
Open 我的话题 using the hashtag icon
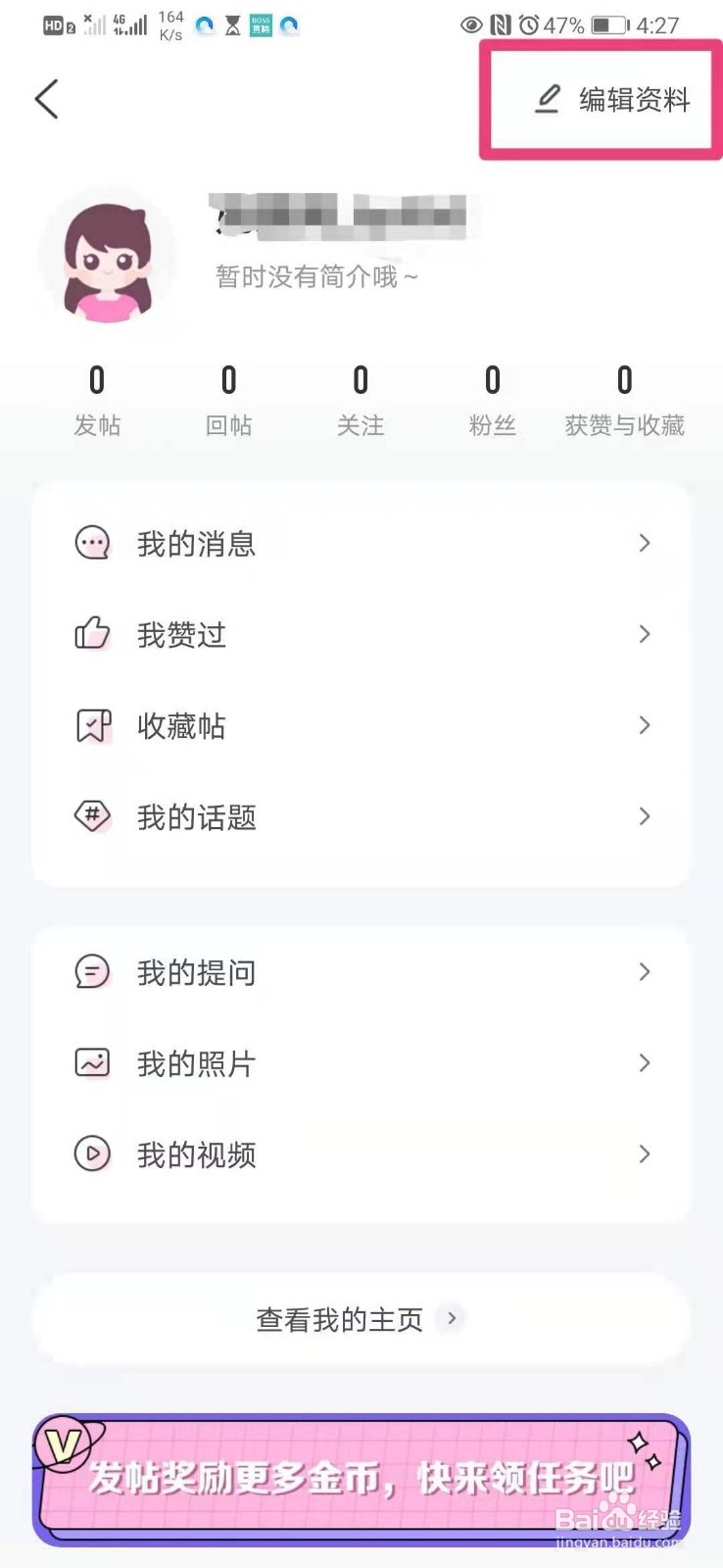click(91, 816)
